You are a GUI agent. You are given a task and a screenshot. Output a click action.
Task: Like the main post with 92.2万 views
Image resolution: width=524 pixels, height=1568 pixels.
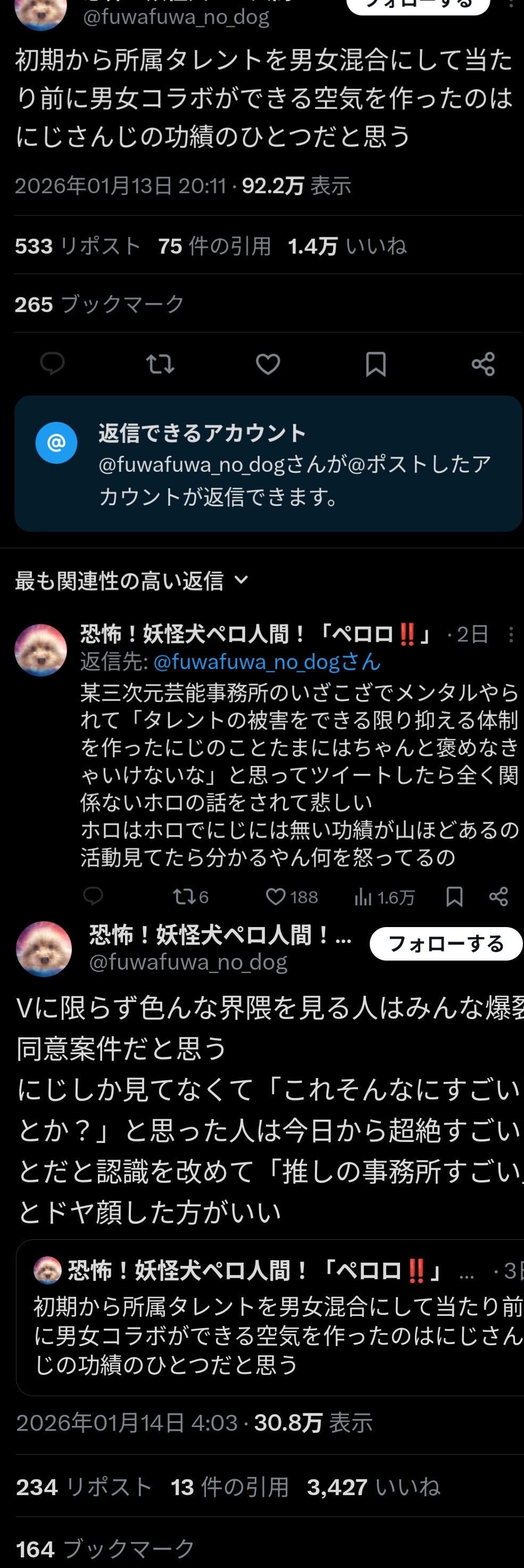(x=268, y=364)
